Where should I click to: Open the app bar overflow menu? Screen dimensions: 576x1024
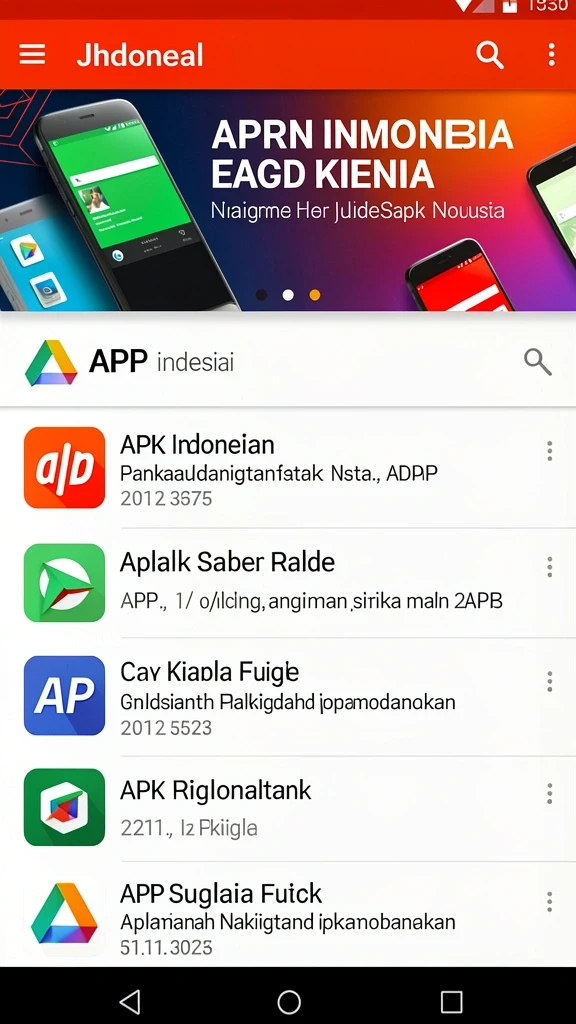point(552,54)
